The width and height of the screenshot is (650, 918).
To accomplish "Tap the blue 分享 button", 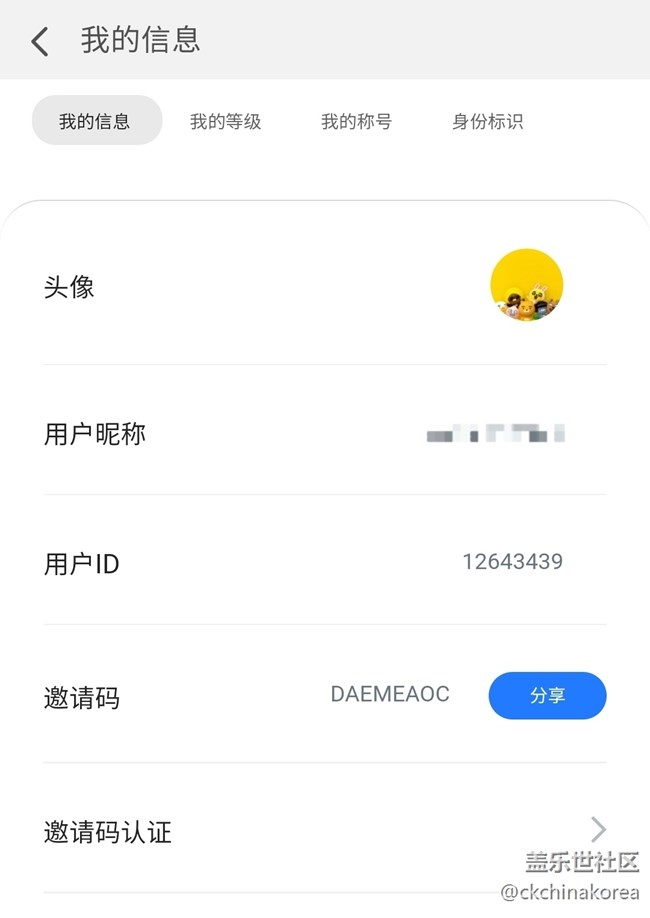I will pyautogui.click(x=547, y=695).
